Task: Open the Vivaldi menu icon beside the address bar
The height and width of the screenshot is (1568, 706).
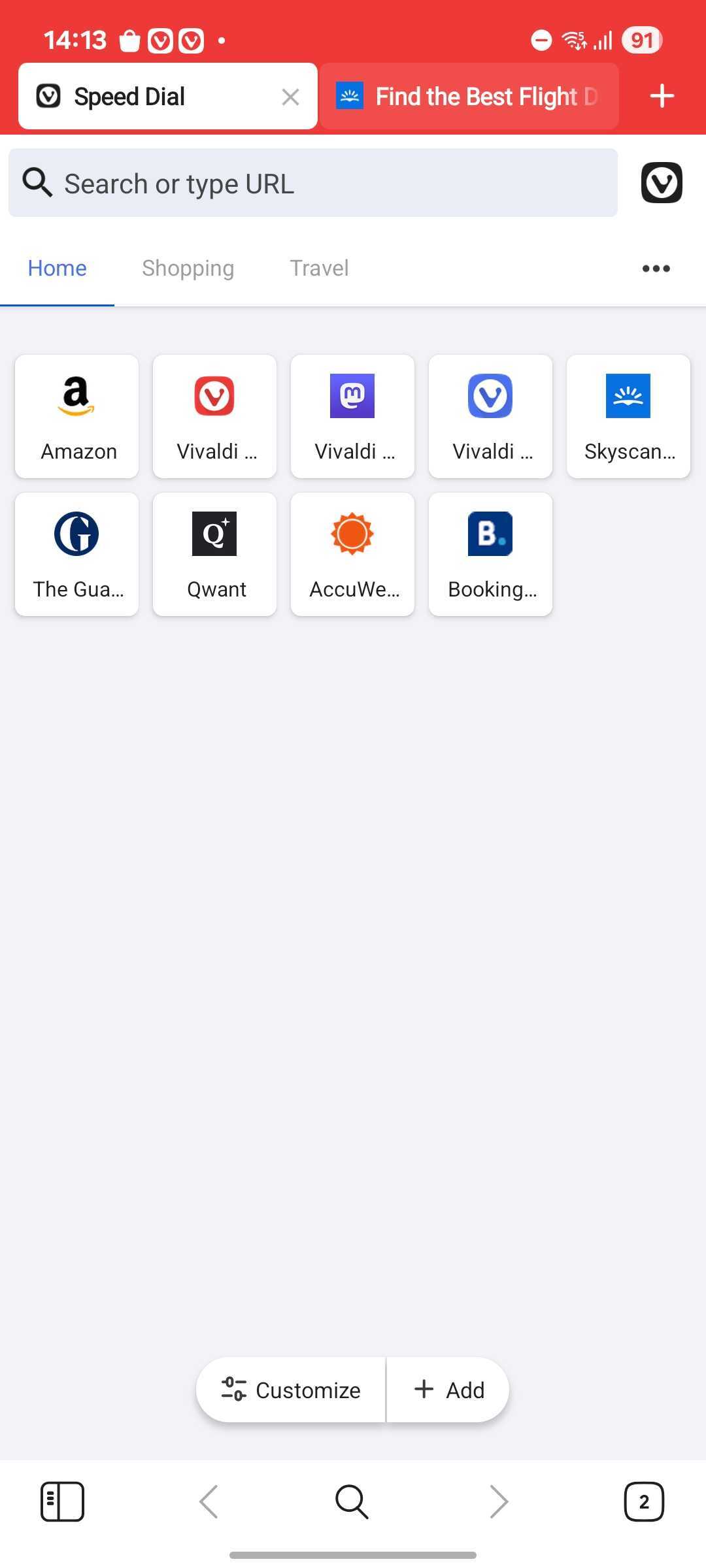Action: pyautogui.click(x=662, y=183)
